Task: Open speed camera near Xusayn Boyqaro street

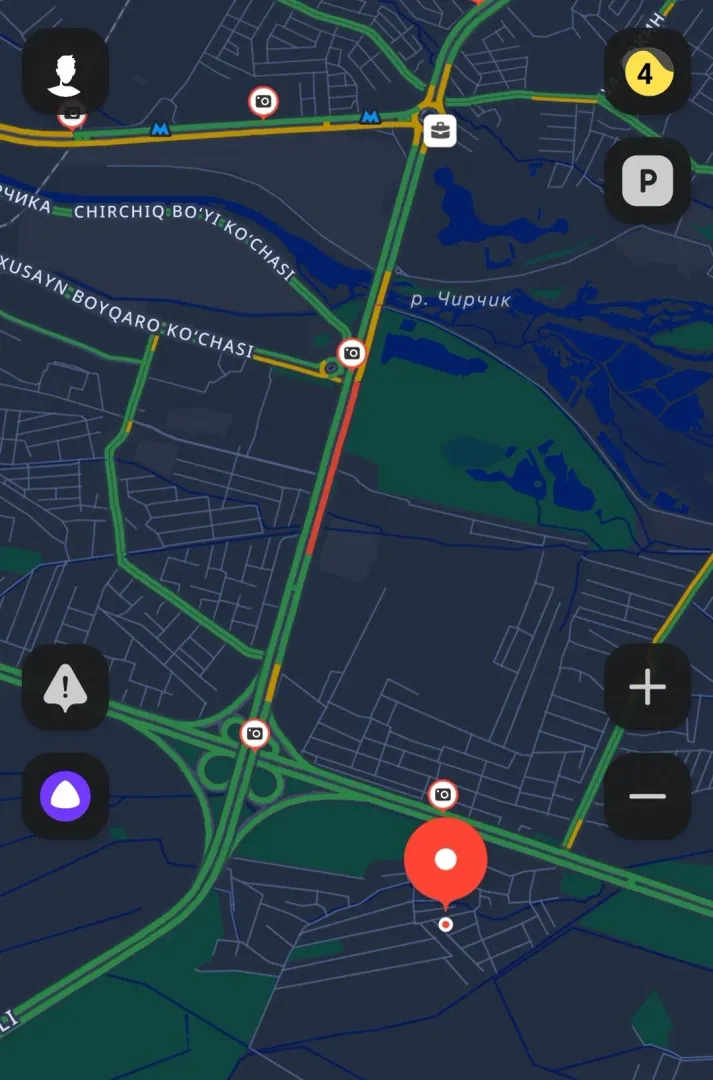Action: [352, 353]
